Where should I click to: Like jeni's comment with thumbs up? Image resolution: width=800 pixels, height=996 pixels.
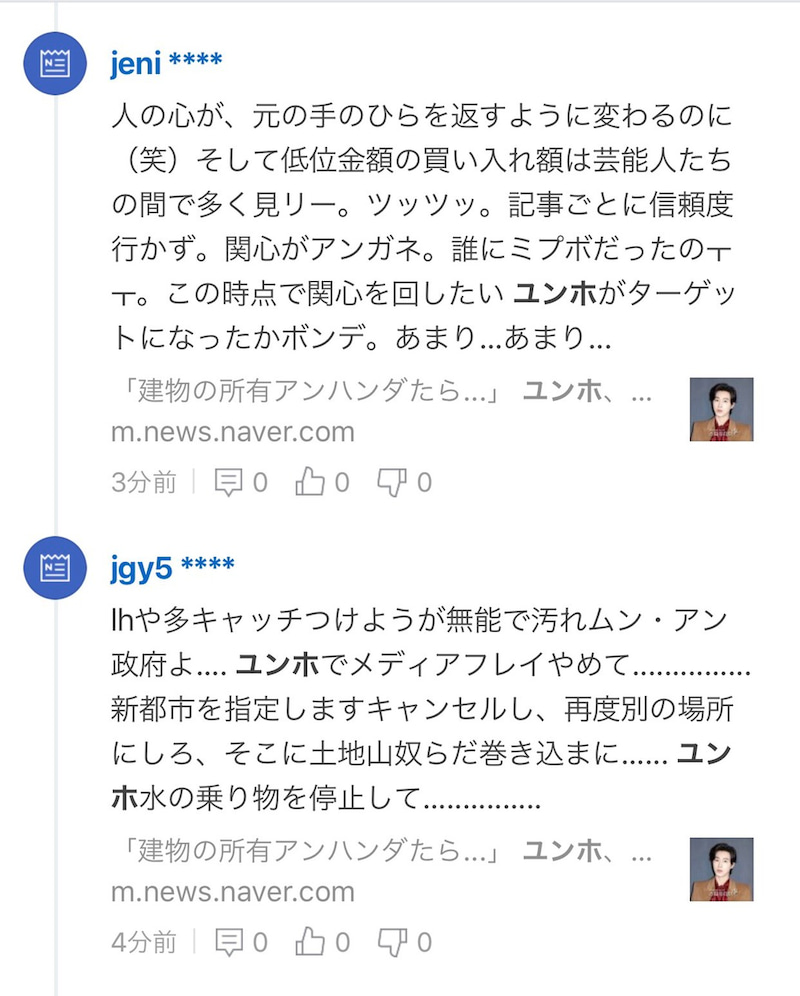coord(311,483)
